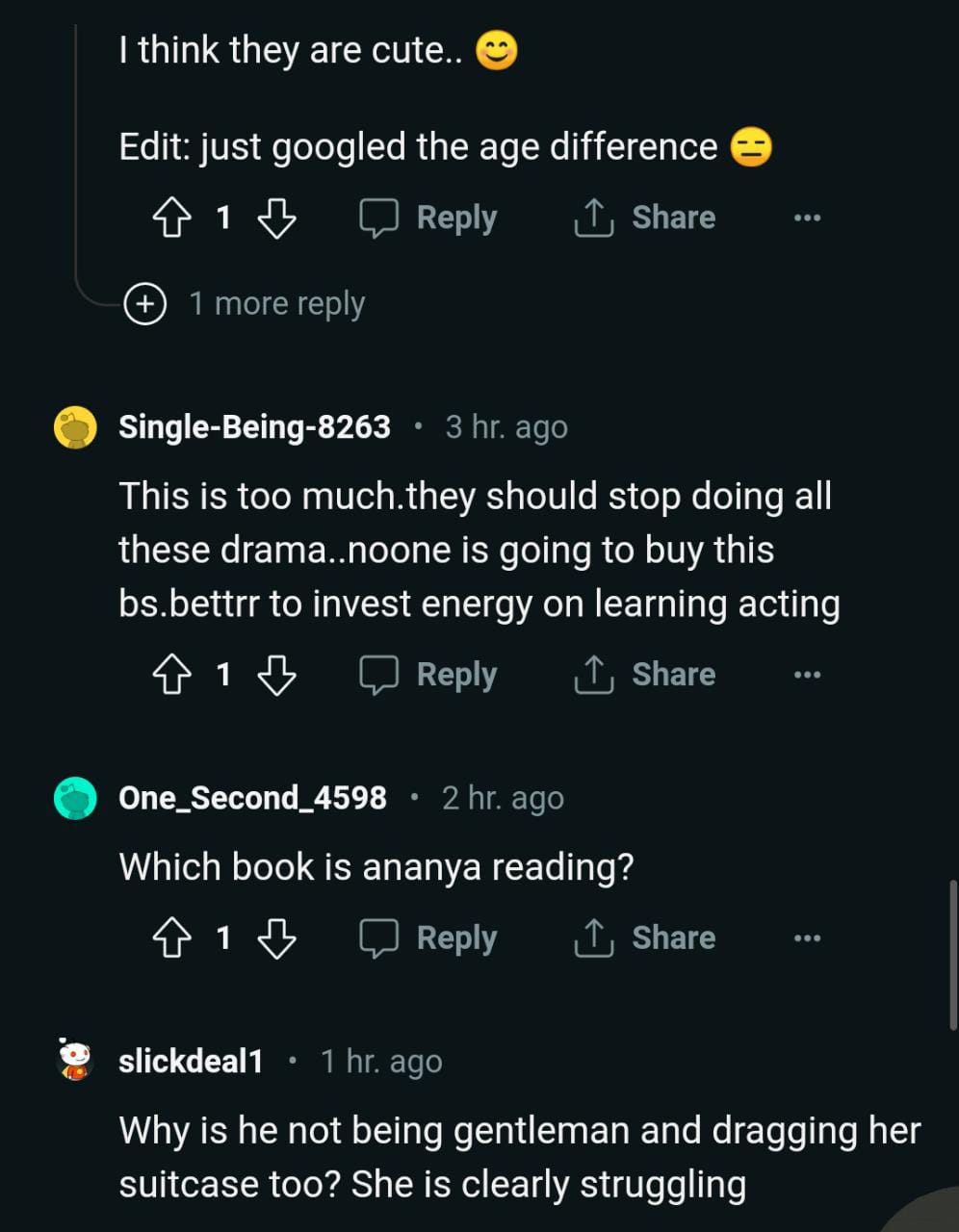The height and width of the screenshot is (1232, 959).
Task: Downvote Single-Being-8263's comment
Action: (x=277, y=675)
